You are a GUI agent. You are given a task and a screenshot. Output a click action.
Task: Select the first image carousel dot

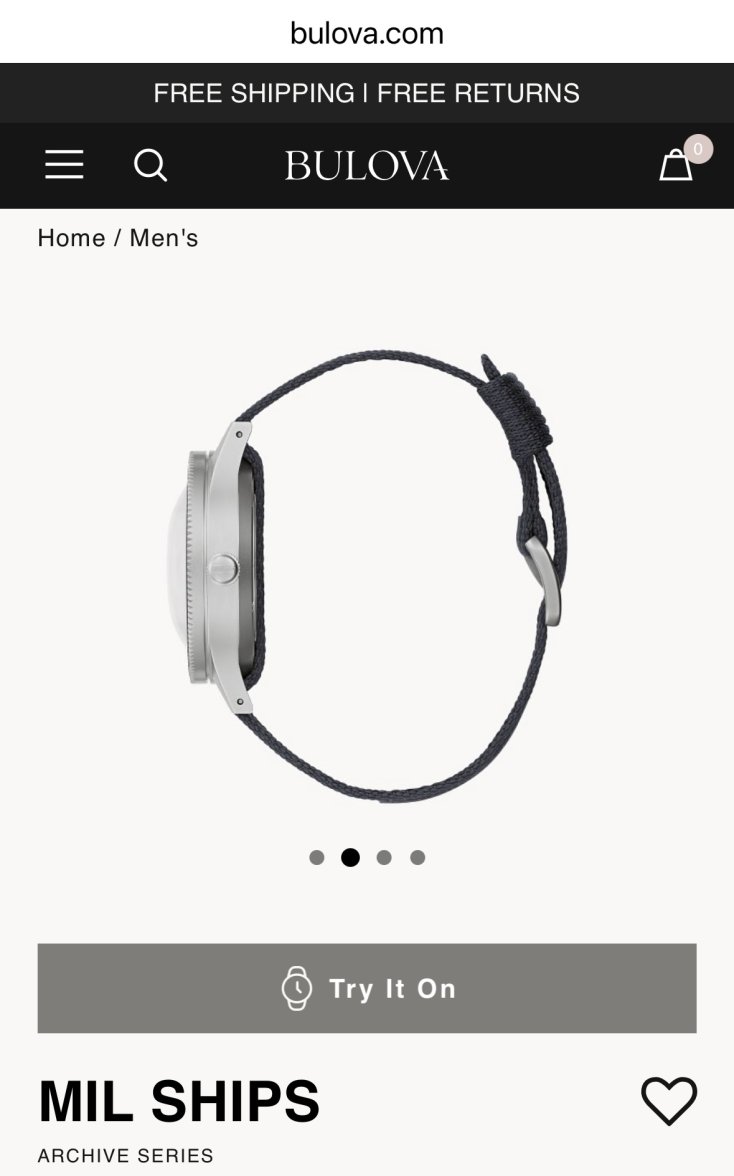[316, 857]
